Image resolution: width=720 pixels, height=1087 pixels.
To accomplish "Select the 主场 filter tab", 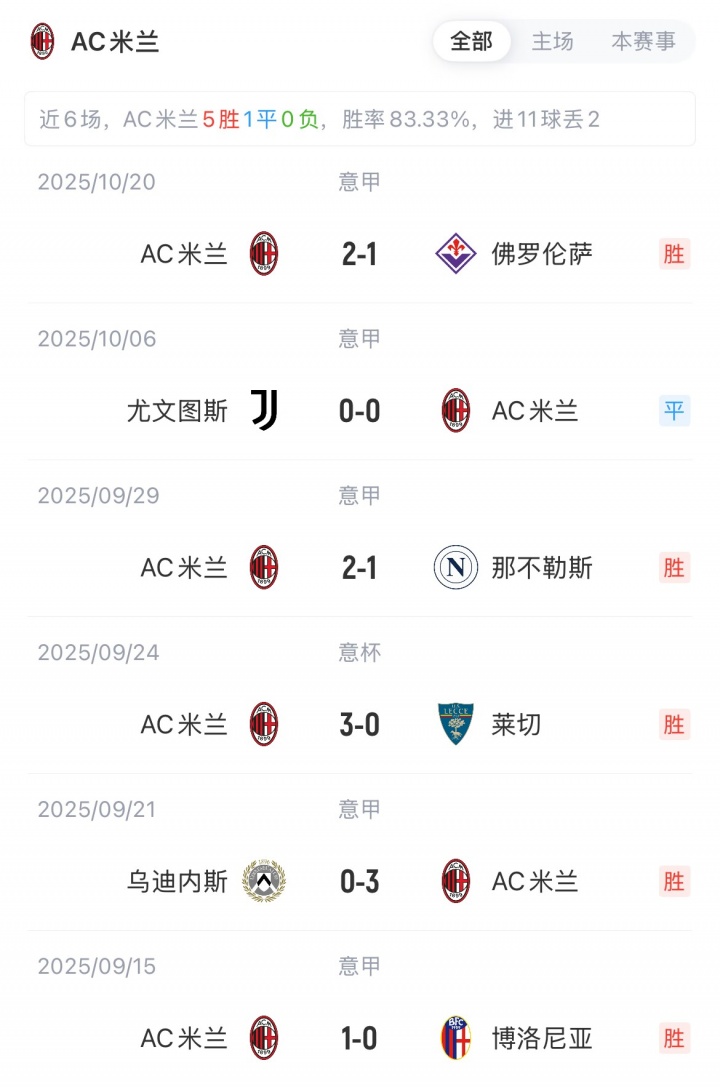I will (x=552, y=42).
